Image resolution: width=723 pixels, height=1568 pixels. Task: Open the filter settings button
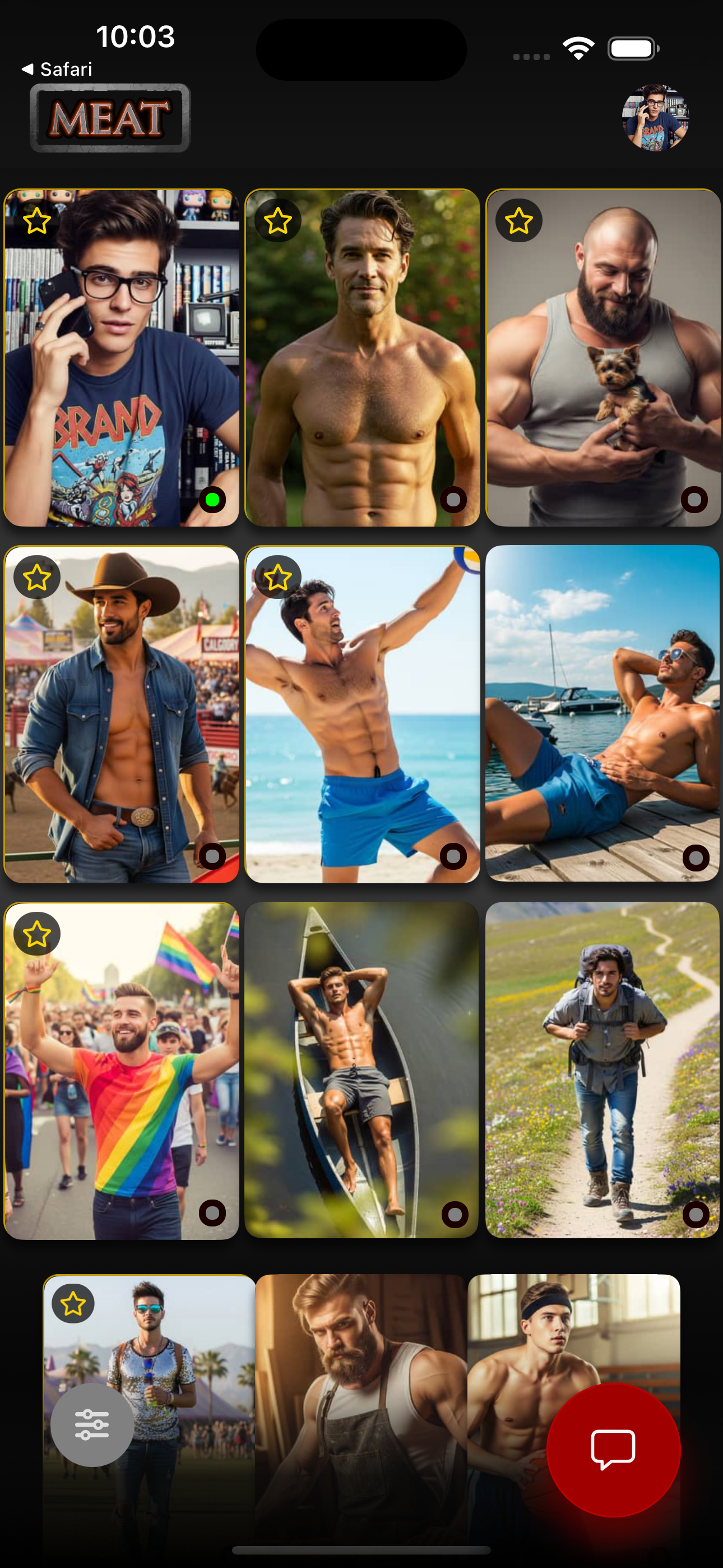(92, 1424)
